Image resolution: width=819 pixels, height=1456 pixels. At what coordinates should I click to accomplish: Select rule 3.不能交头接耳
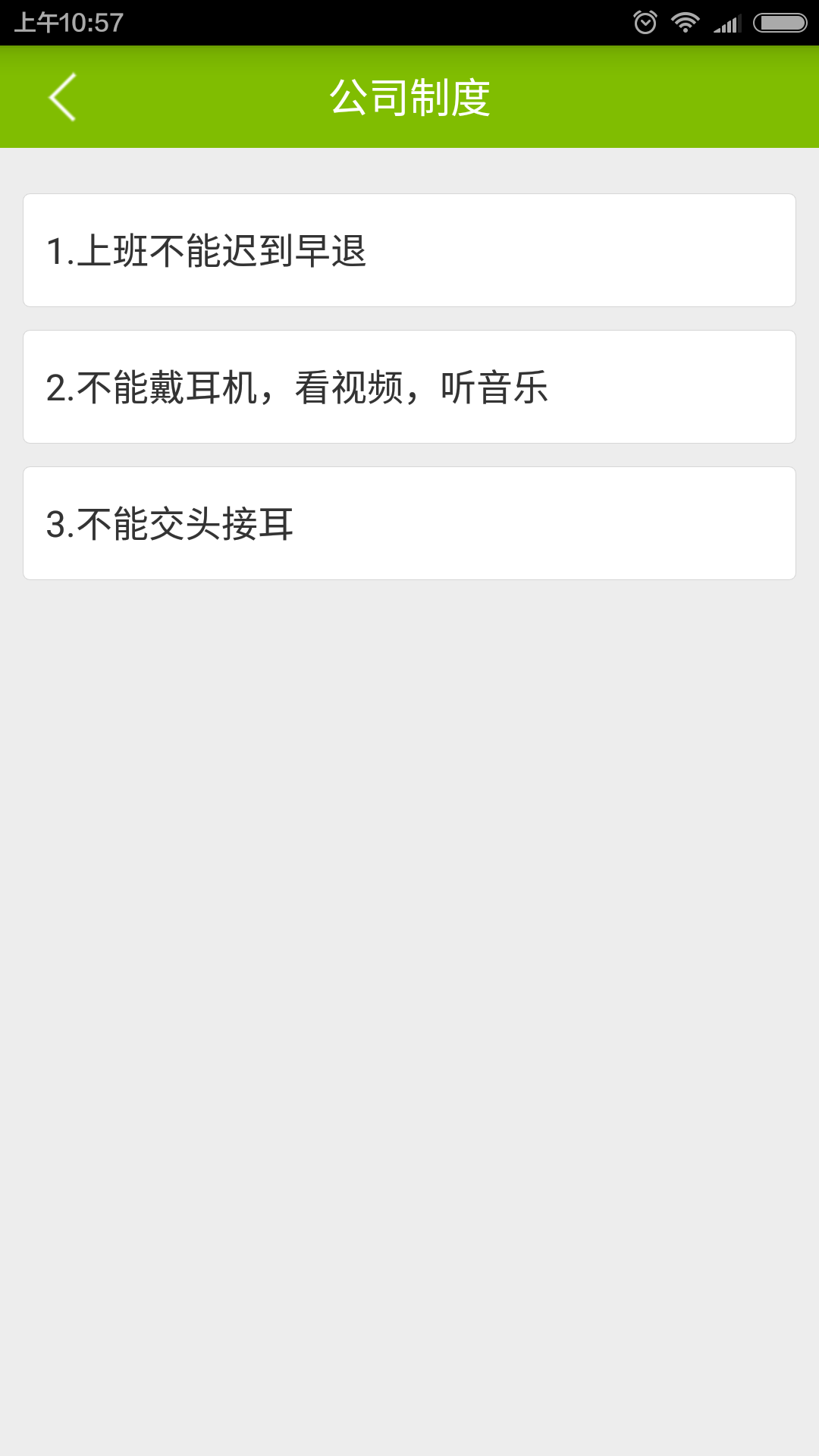coord(409,523)
